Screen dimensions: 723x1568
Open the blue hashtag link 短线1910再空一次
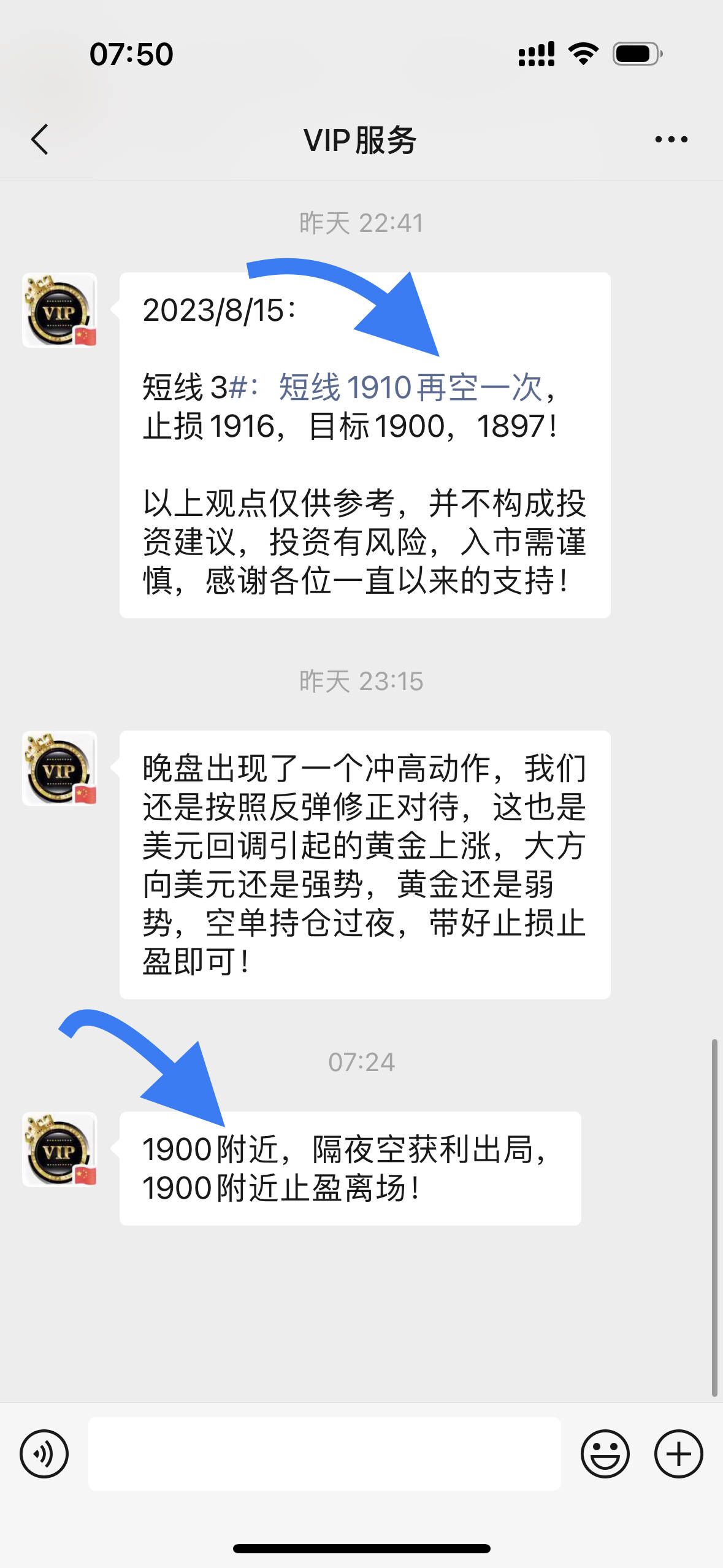point(410,388)
